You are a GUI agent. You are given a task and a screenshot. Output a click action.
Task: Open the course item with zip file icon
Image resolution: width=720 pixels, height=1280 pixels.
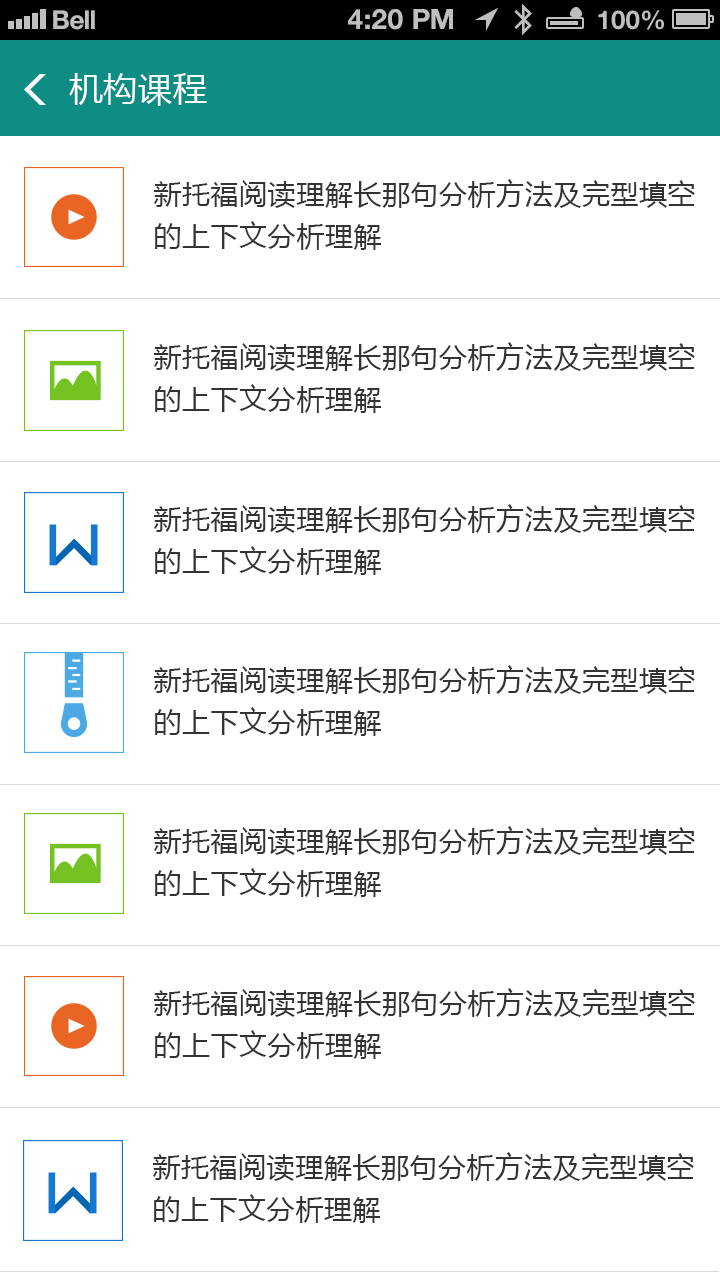[360, 702]
